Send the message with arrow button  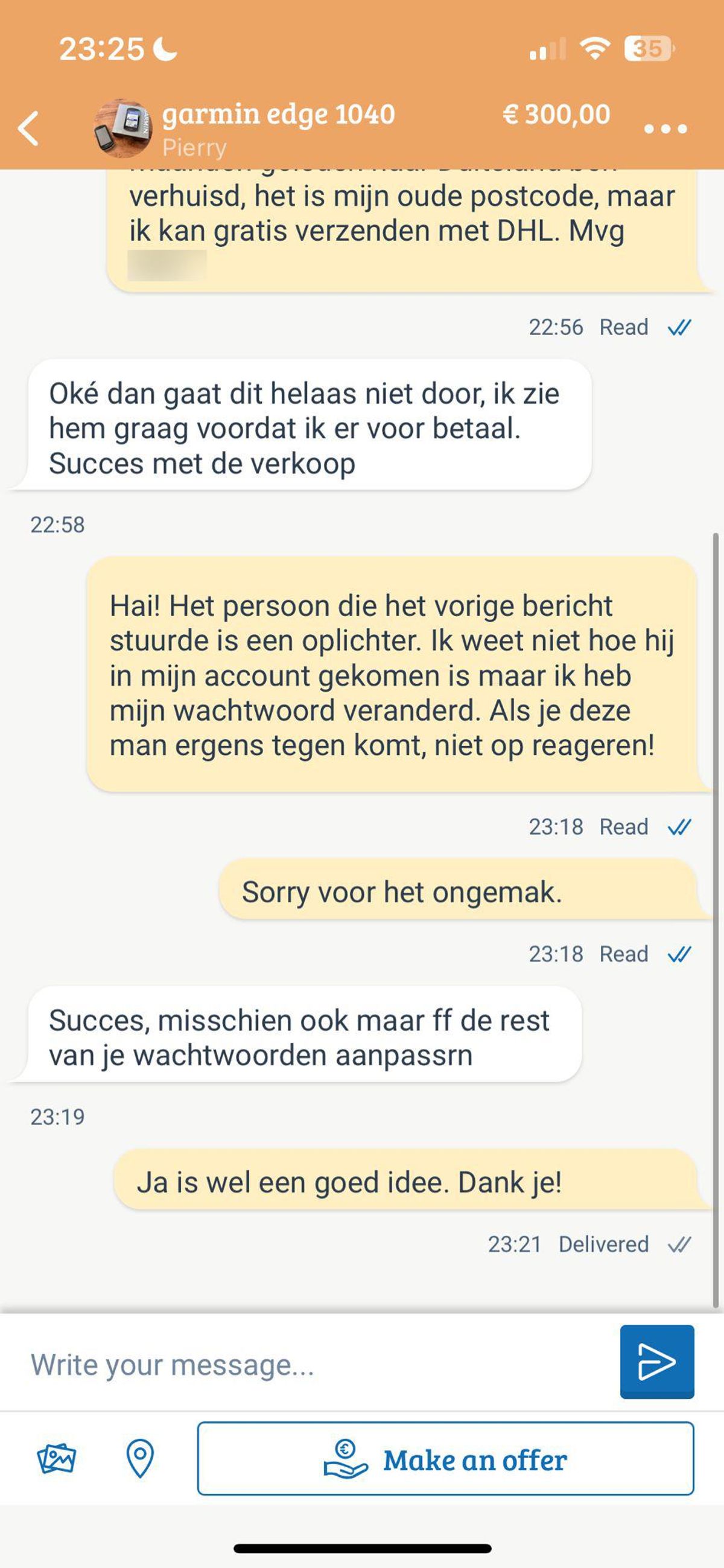point(656,1361)
